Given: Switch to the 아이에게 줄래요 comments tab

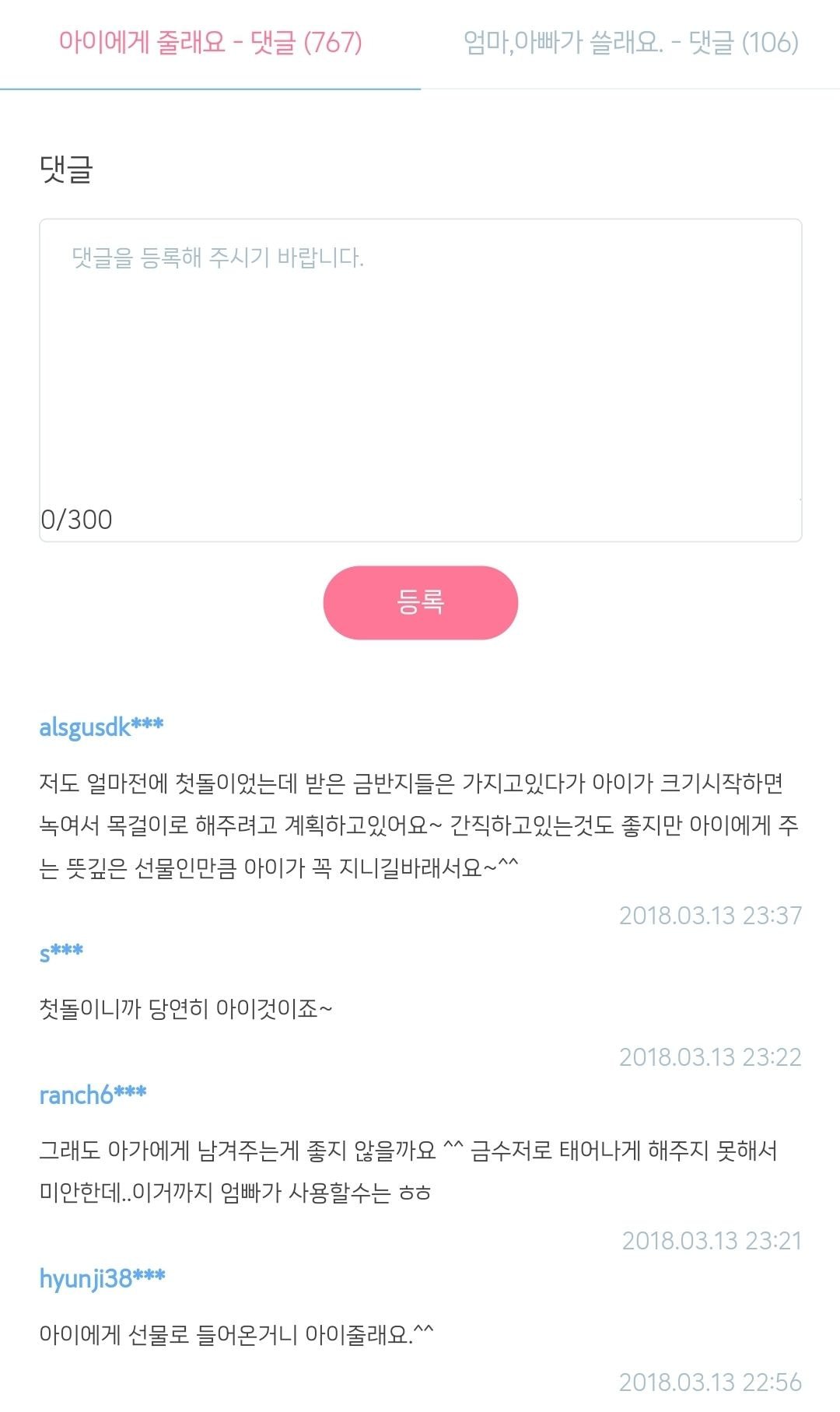Looking at the screenshot, I should pos(210,42).
